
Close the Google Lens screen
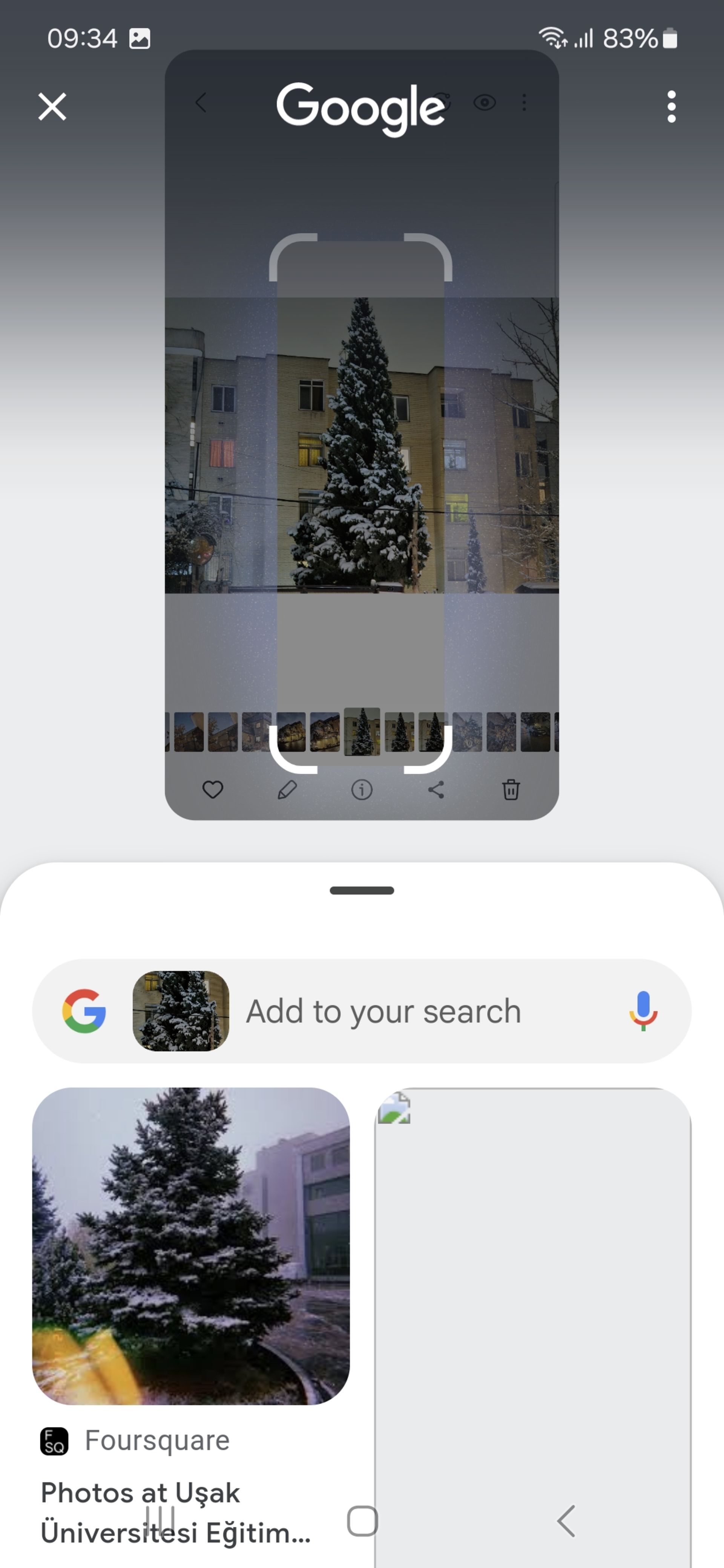(52, 107)
